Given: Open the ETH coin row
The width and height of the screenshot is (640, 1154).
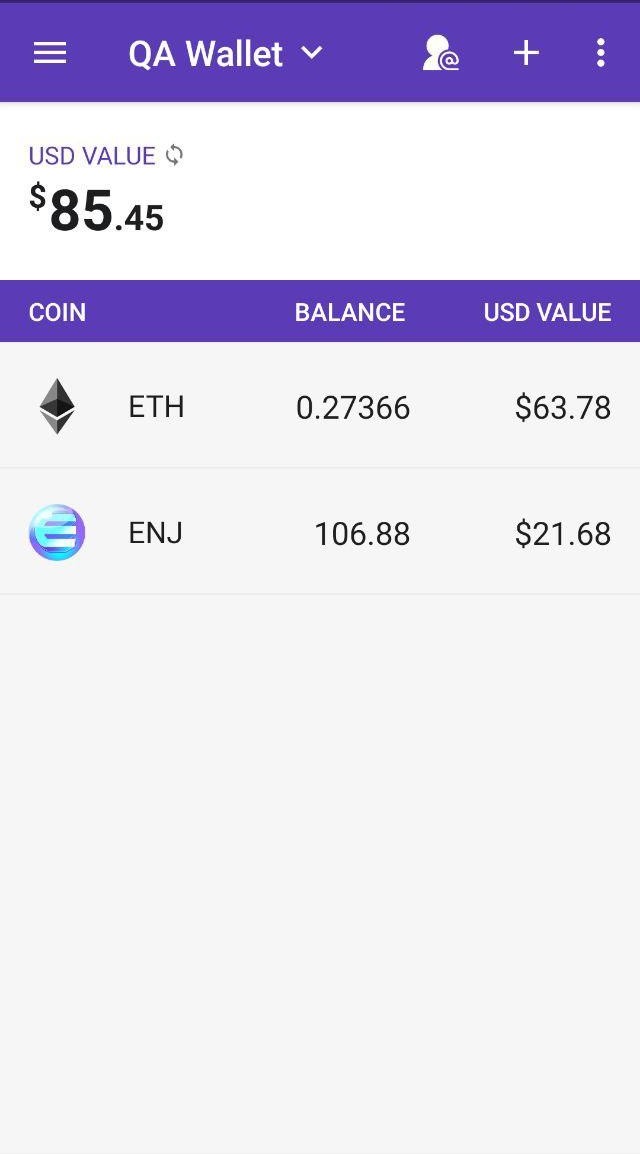Looking at the screenshot, I should point(320,406).
